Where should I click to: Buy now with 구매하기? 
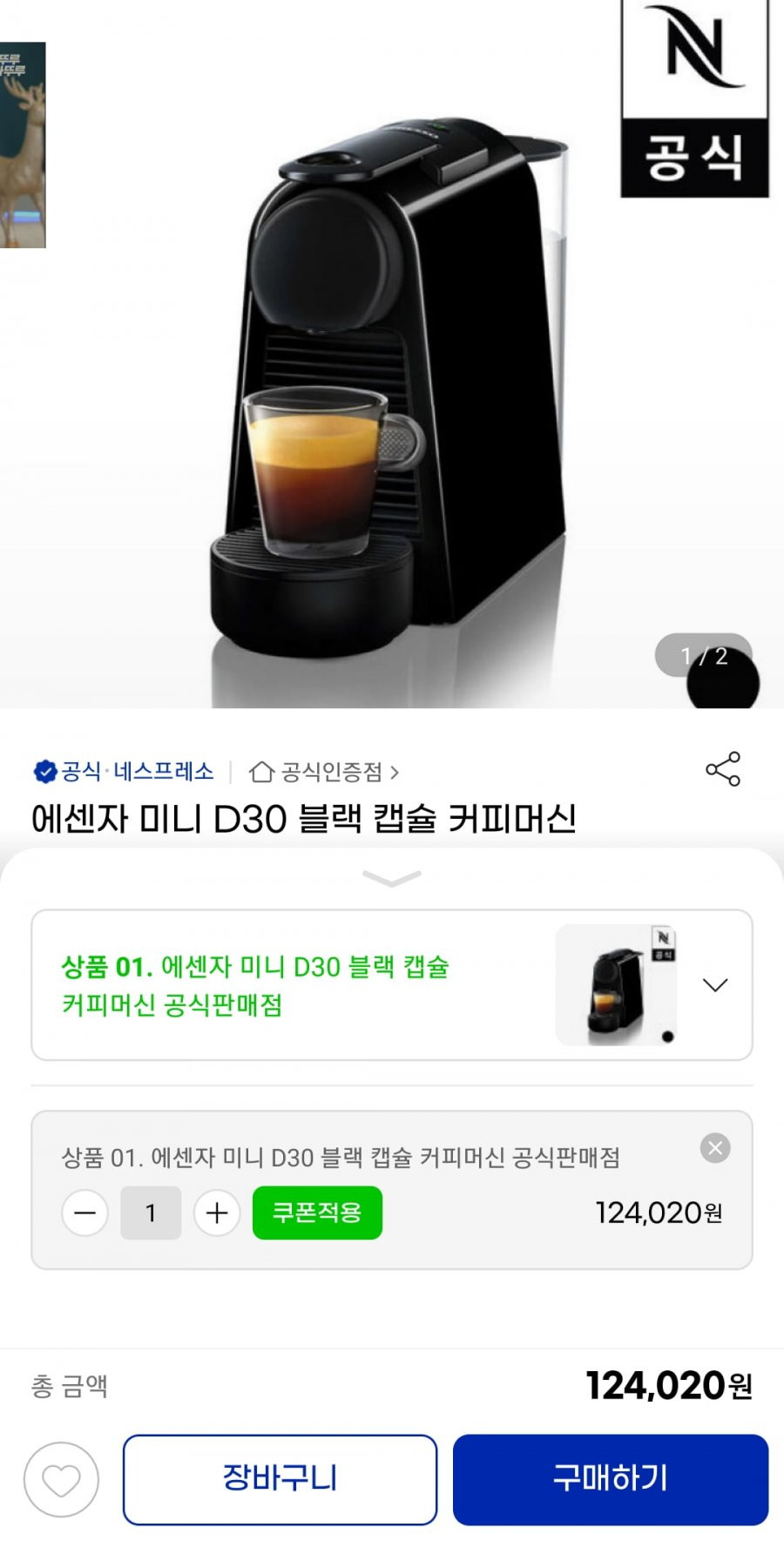pos(610,1479)
